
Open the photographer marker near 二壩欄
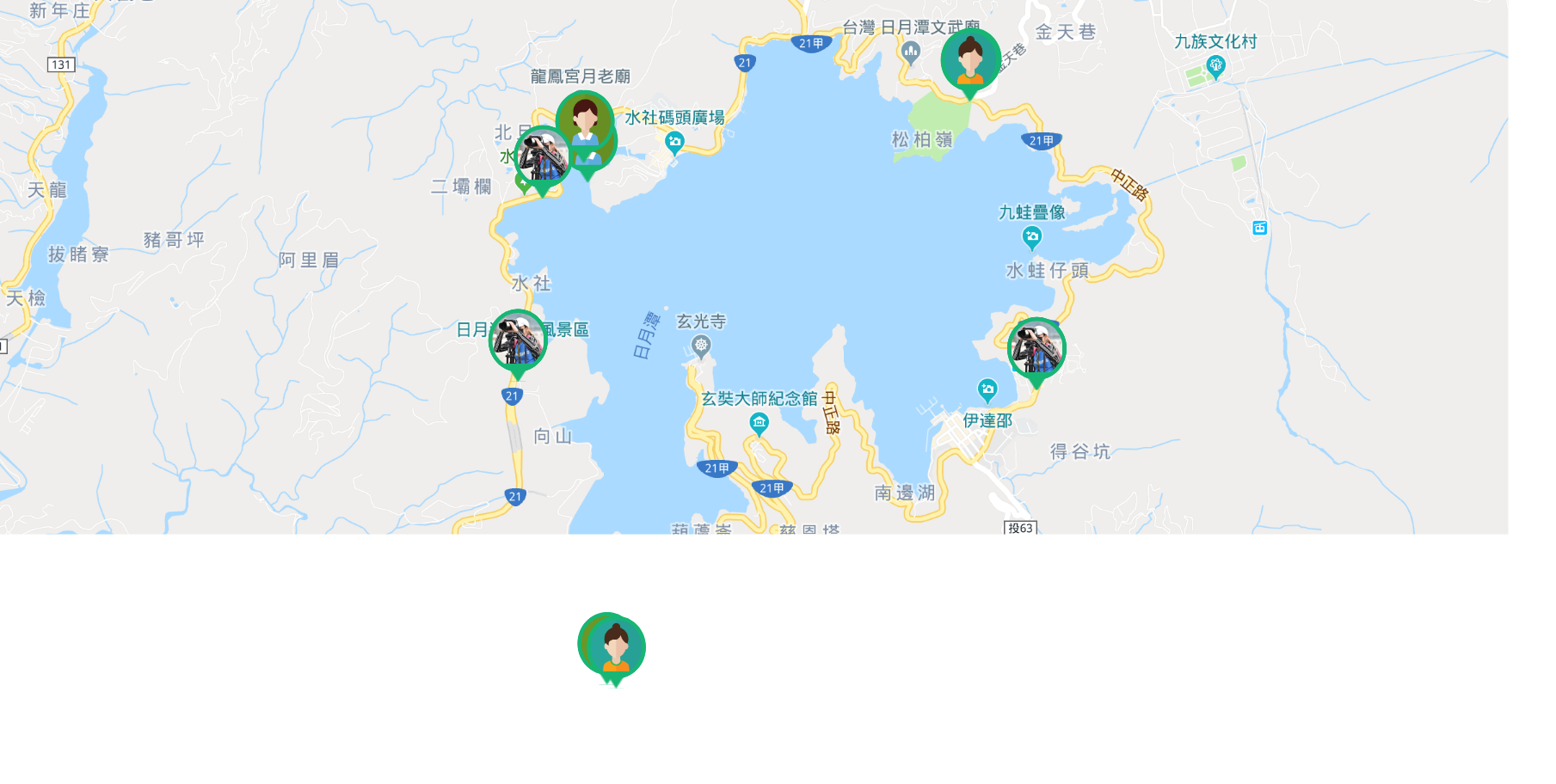click(x=541, y=159)
